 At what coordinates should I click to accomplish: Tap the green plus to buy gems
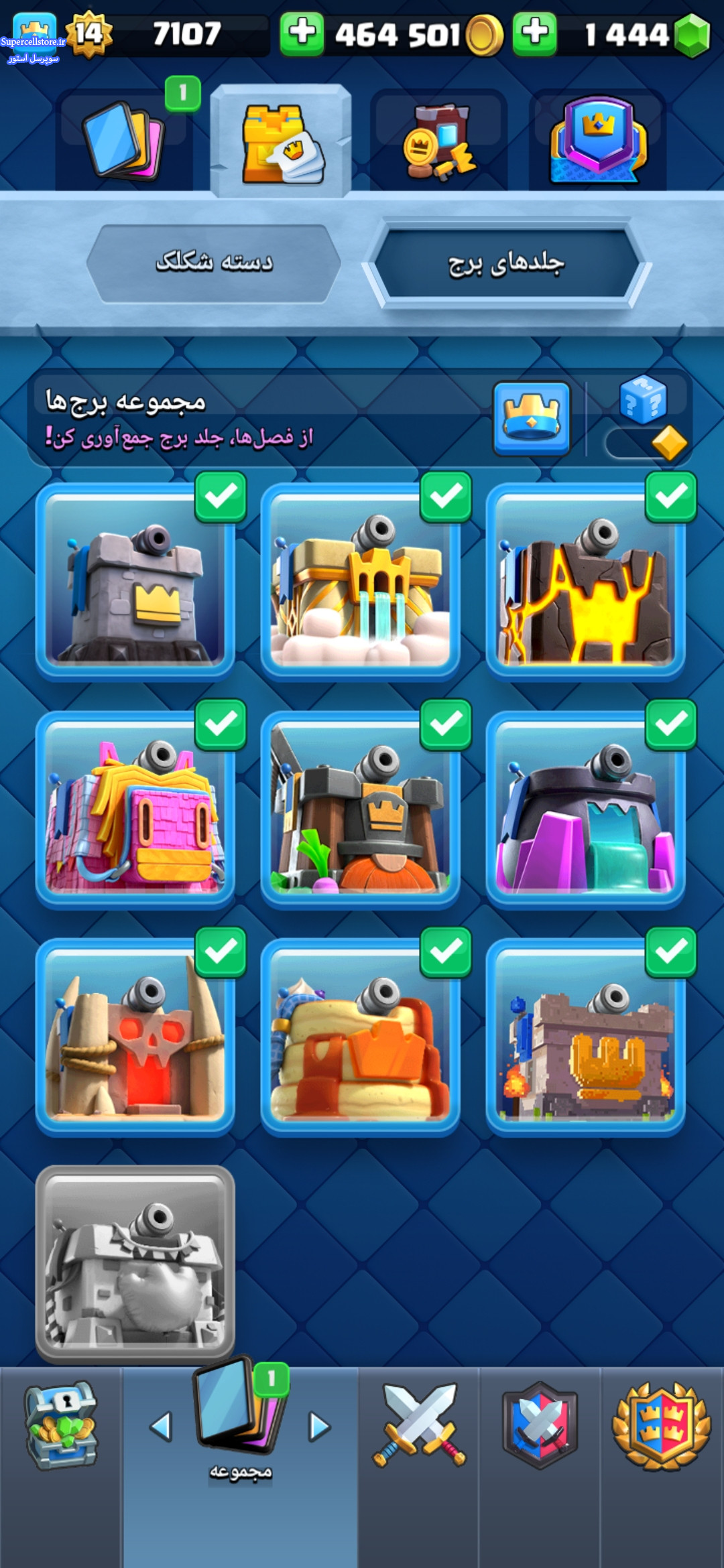coord(534,34)
